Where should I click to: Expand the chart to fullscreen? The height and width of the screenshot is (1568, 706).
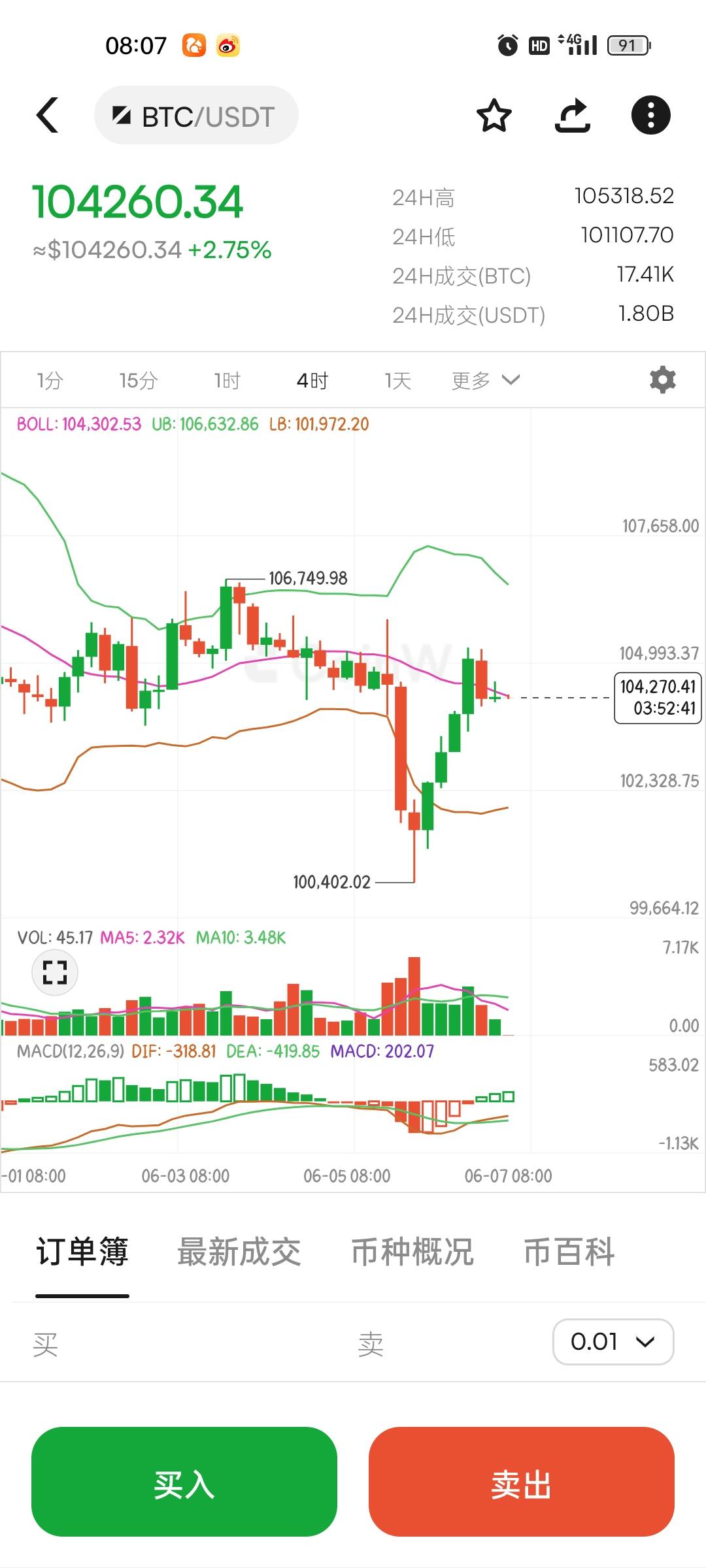click(55, 972)
